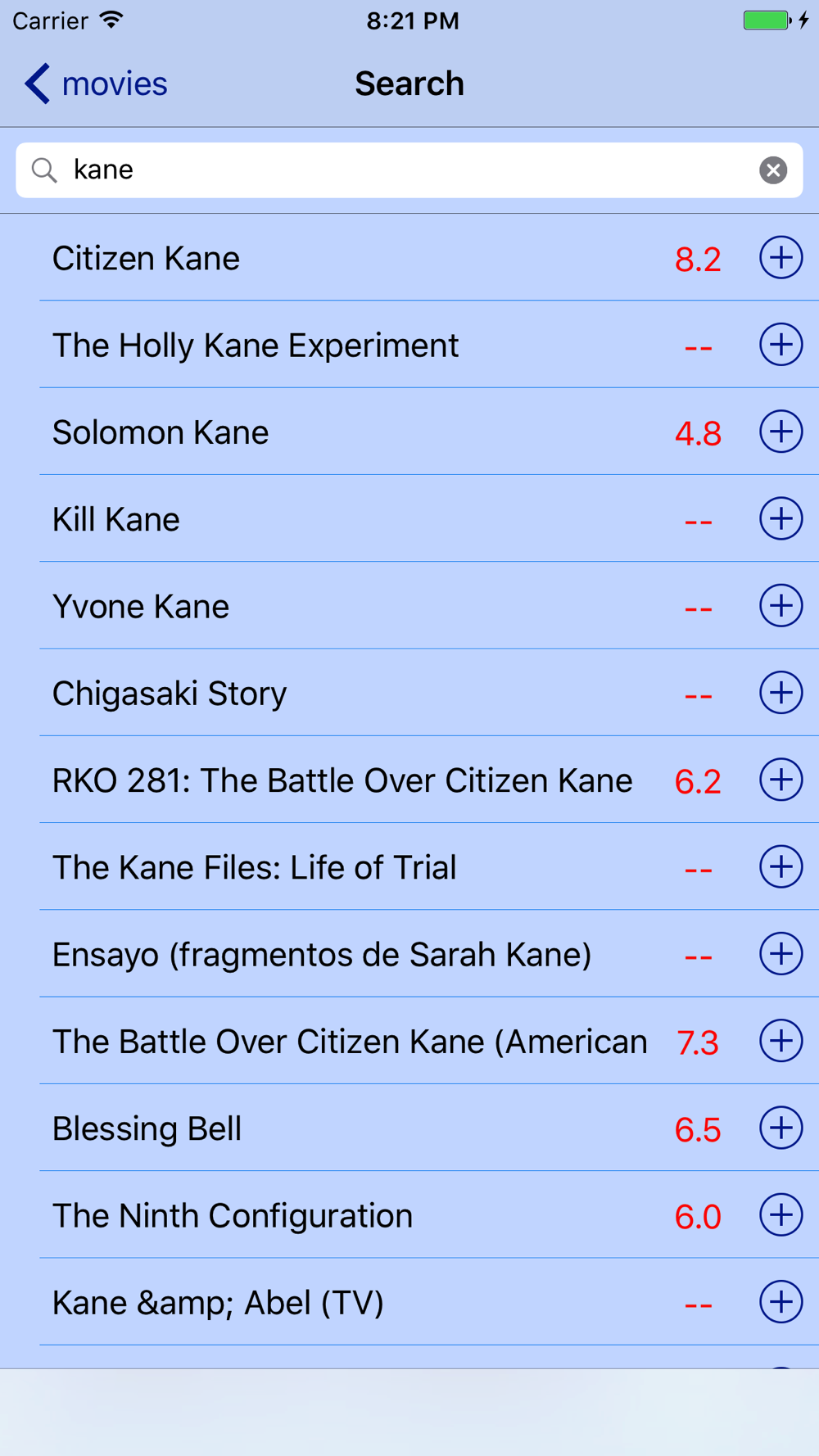Open the Blessing Bell result

(x=409, y=1128)
